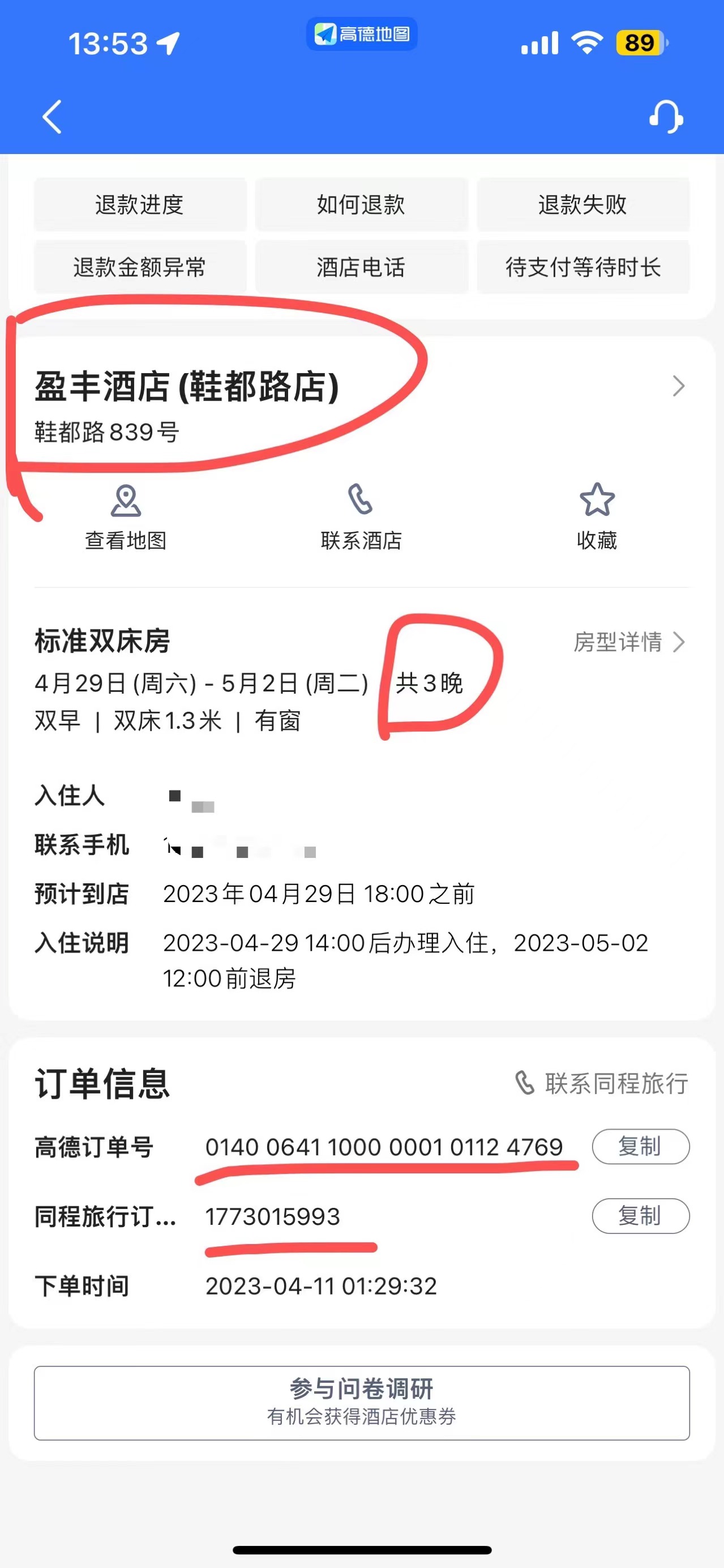Choose the 退款金额异常 chip
Viewport: 724px width, 1568px height.
140,267
